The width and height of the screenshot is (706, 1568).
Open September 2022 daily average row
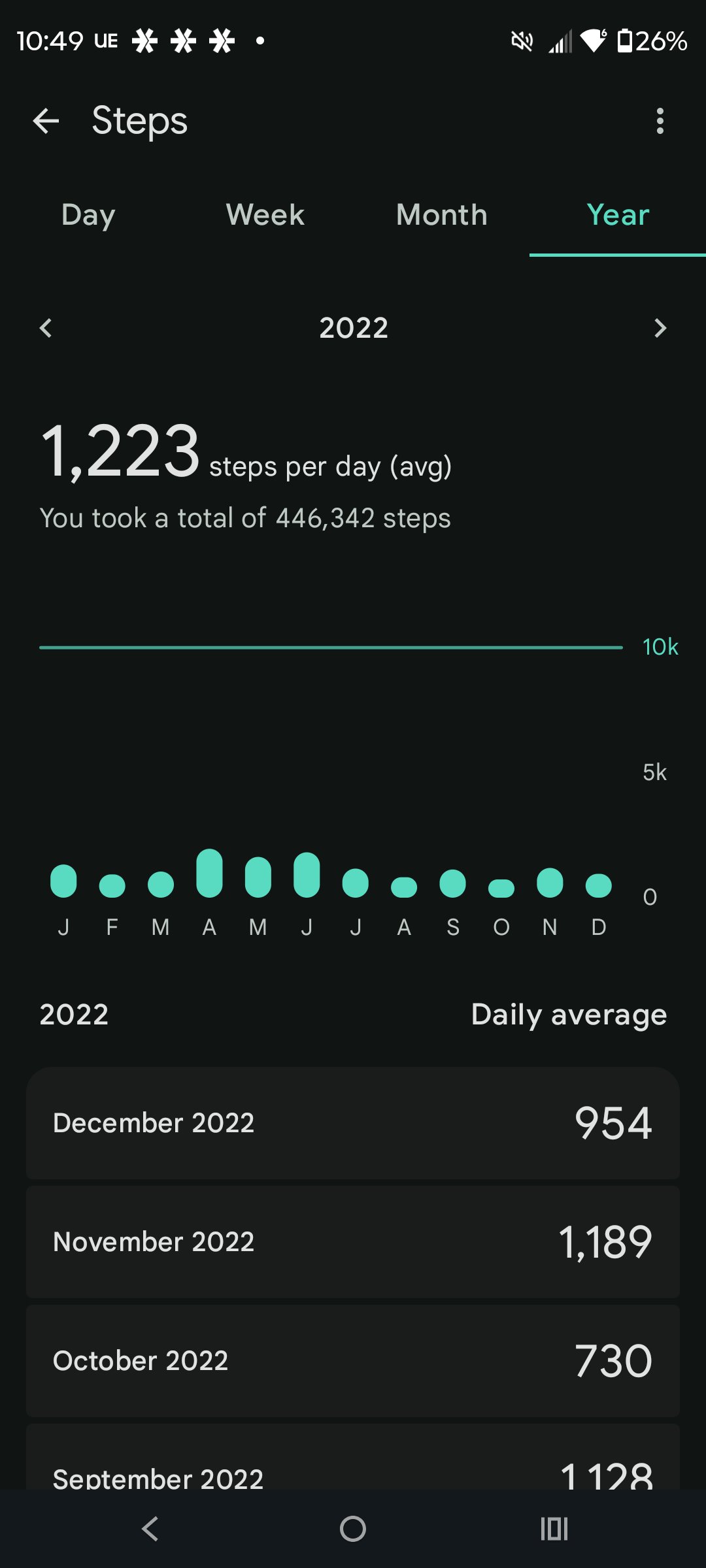point(353,1470)
